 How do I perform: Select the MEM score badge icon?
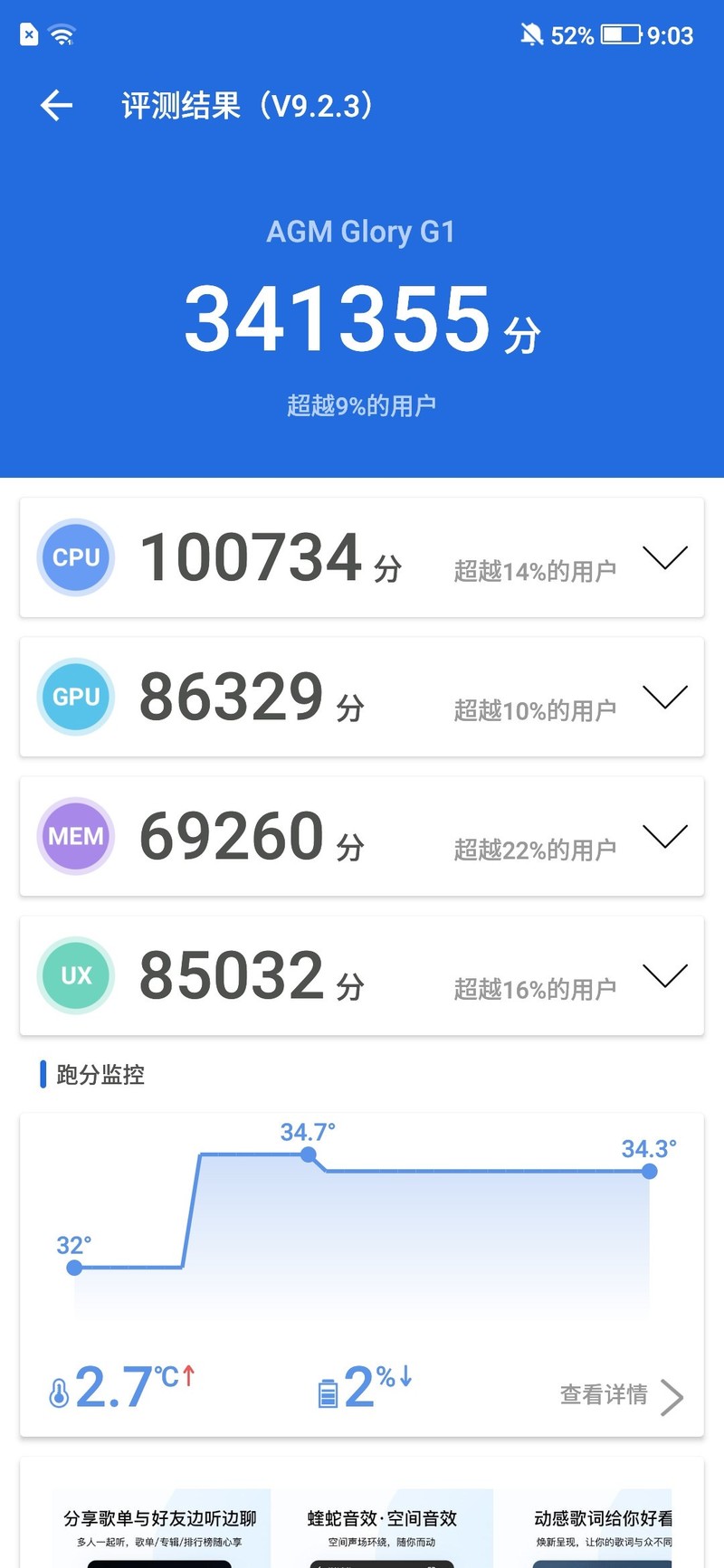[75, 836]
